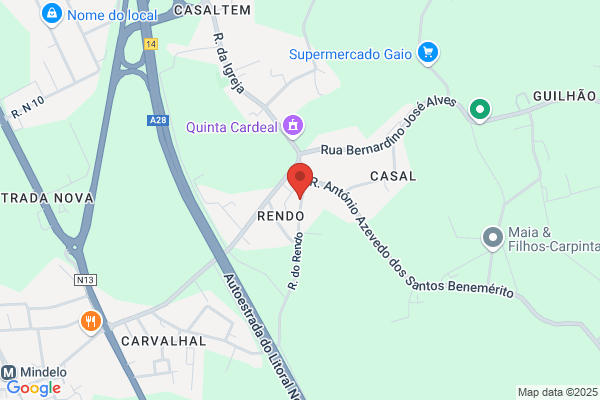This screenshot has height=400, width=600.
Task: Open the Nome do local shop marker
Action: pos(52,15)
